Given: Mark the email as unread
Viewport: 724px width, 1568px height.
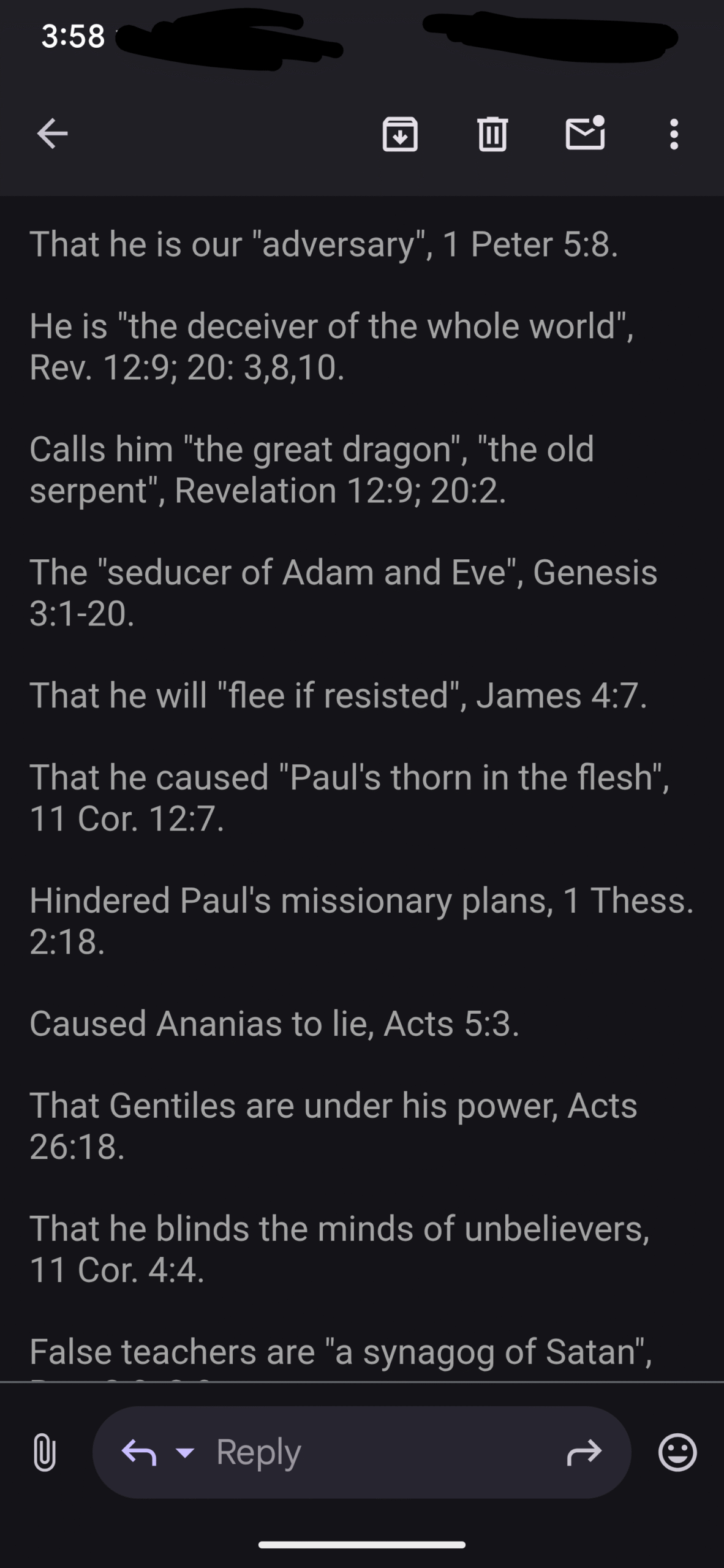Looking at the screenshot, I should point(585,132).
